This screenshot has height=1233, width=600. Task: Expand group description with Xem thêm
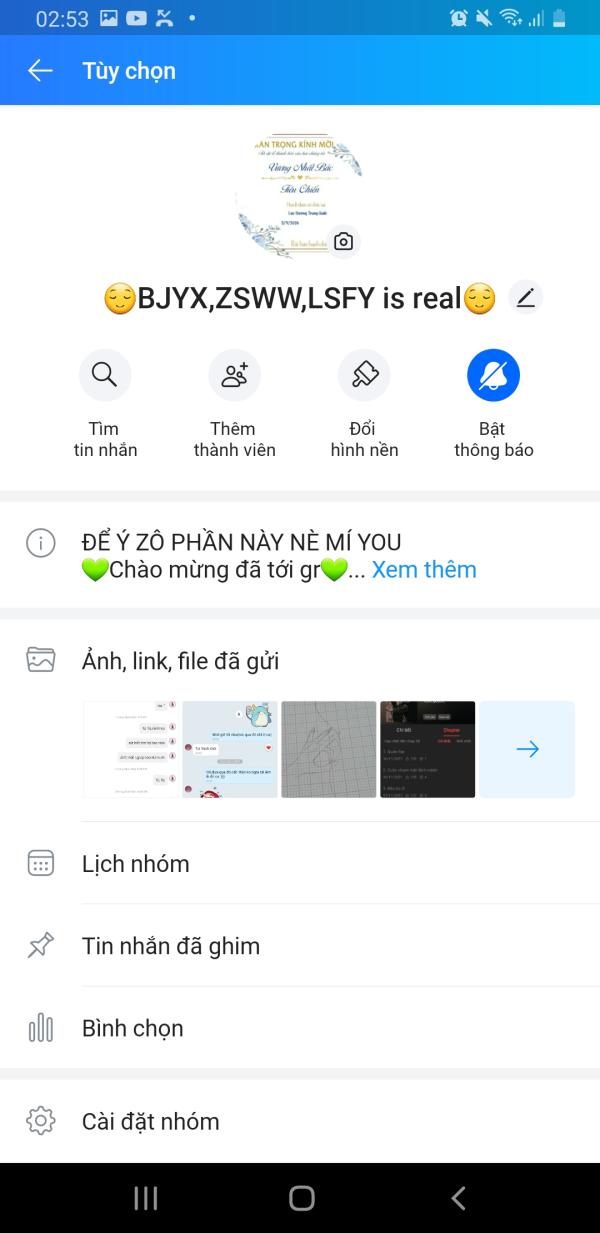[x=424, y=570]
